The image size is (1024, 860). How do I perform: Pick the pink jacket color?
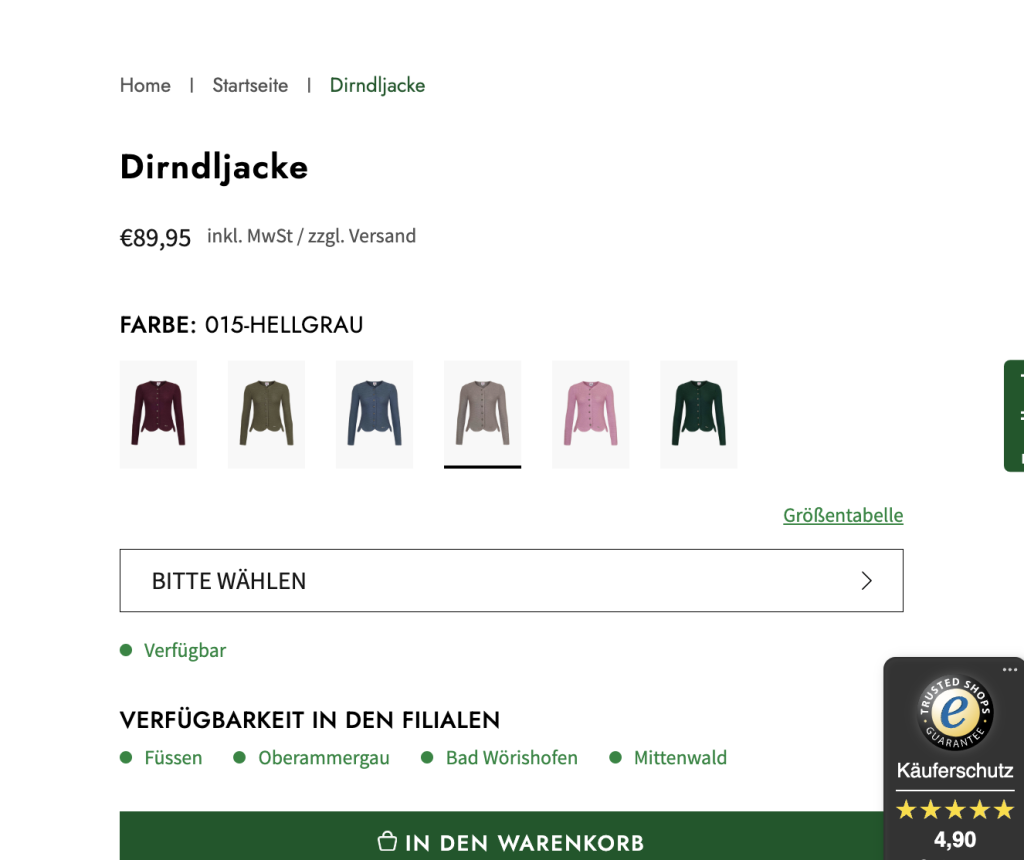(x=590, y=414)
